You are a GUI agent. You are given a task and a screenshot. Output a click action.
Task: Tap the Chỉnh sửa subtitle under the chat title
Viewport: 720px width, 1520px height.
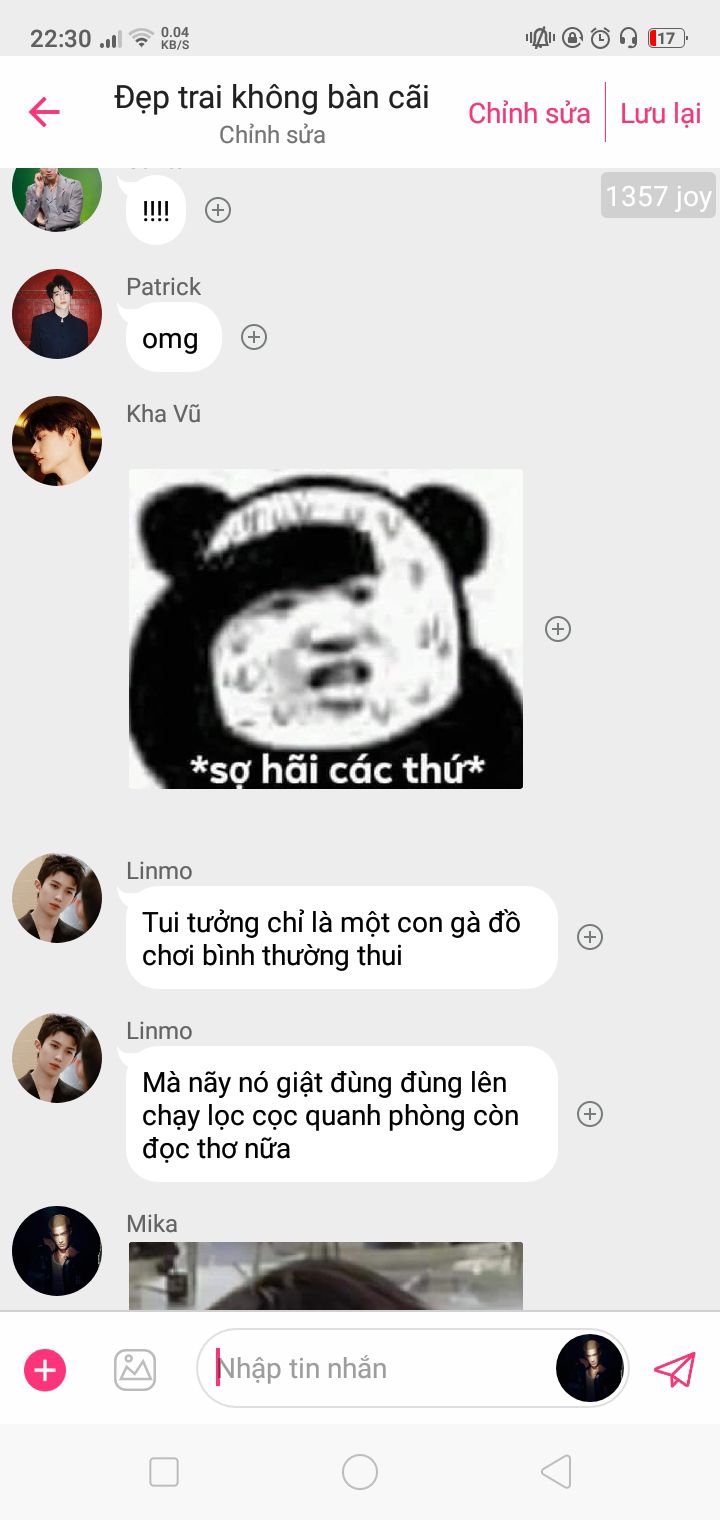pyautogui.click(x=272, y=135)
